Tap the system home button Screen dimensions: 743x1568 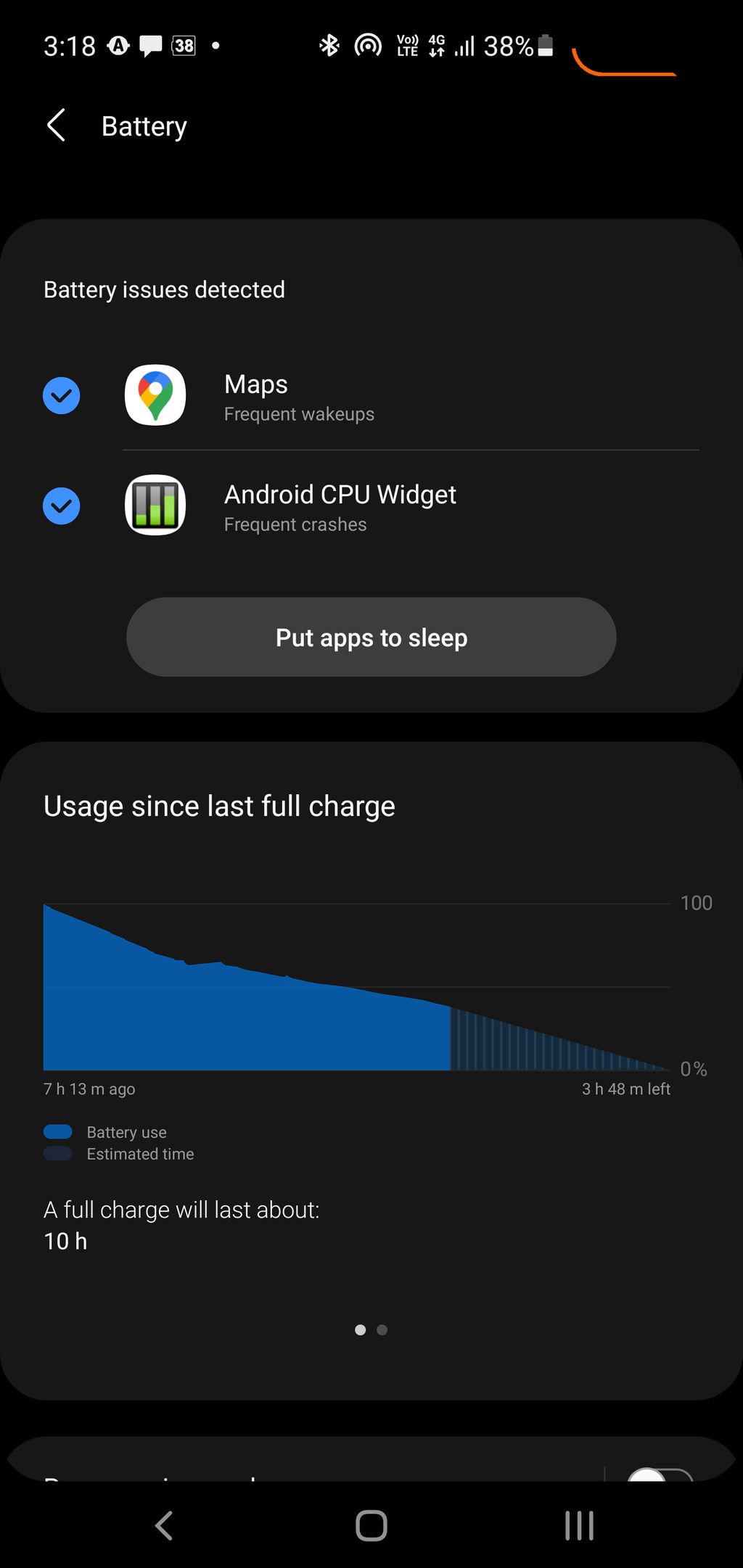[371, 1525]
